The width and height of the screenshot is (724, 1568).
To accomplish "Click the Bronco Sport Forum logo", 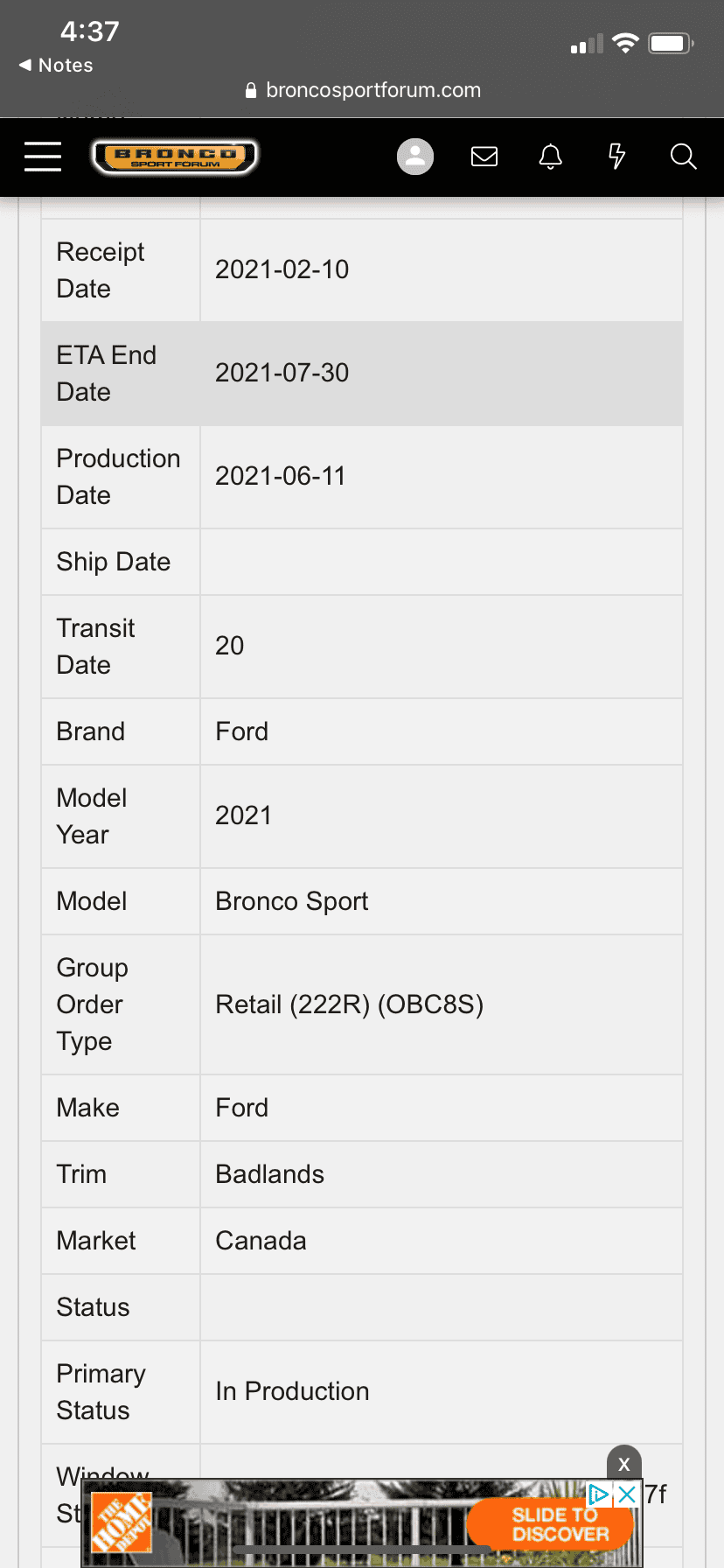I will [x=174, y=156].
